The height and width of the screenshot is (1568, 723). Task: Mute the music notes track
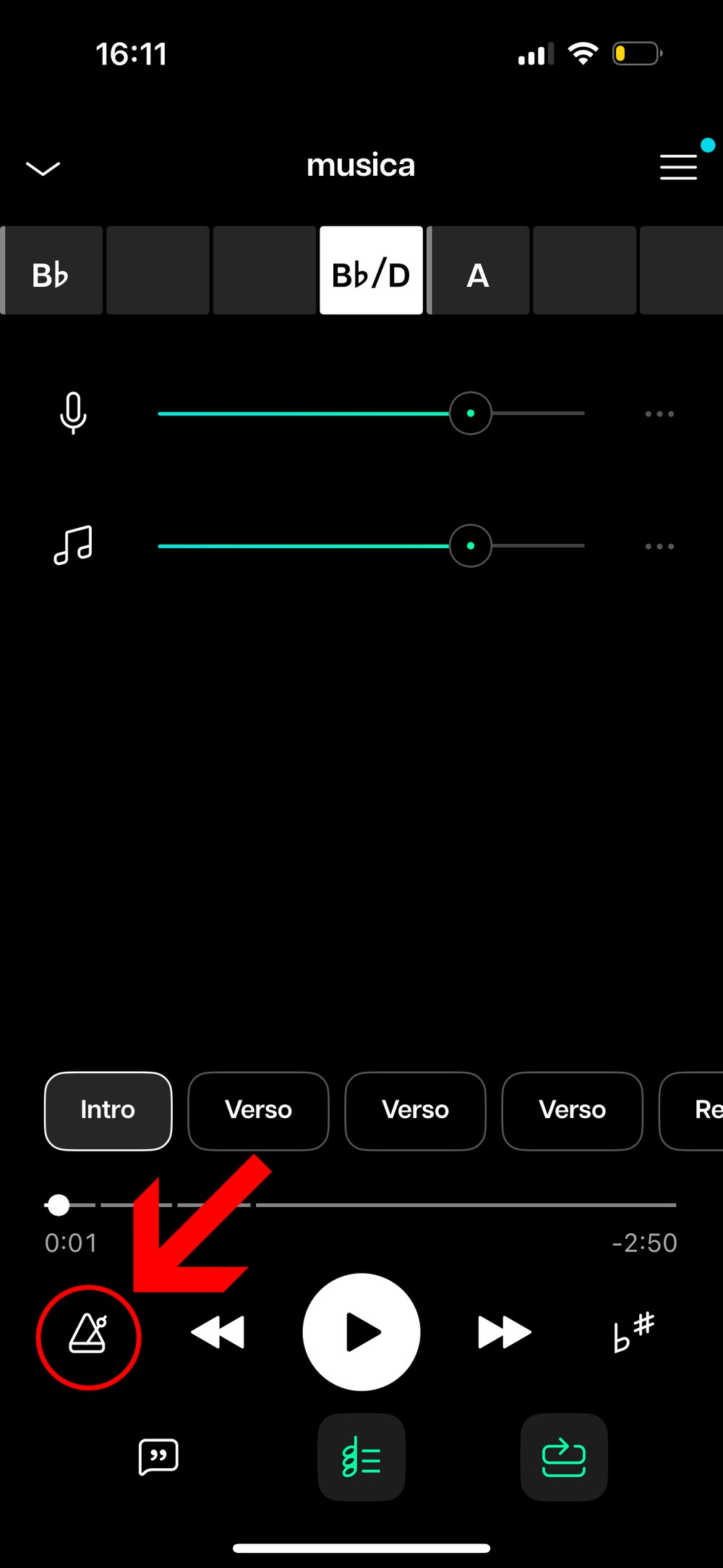coord(73,545)
